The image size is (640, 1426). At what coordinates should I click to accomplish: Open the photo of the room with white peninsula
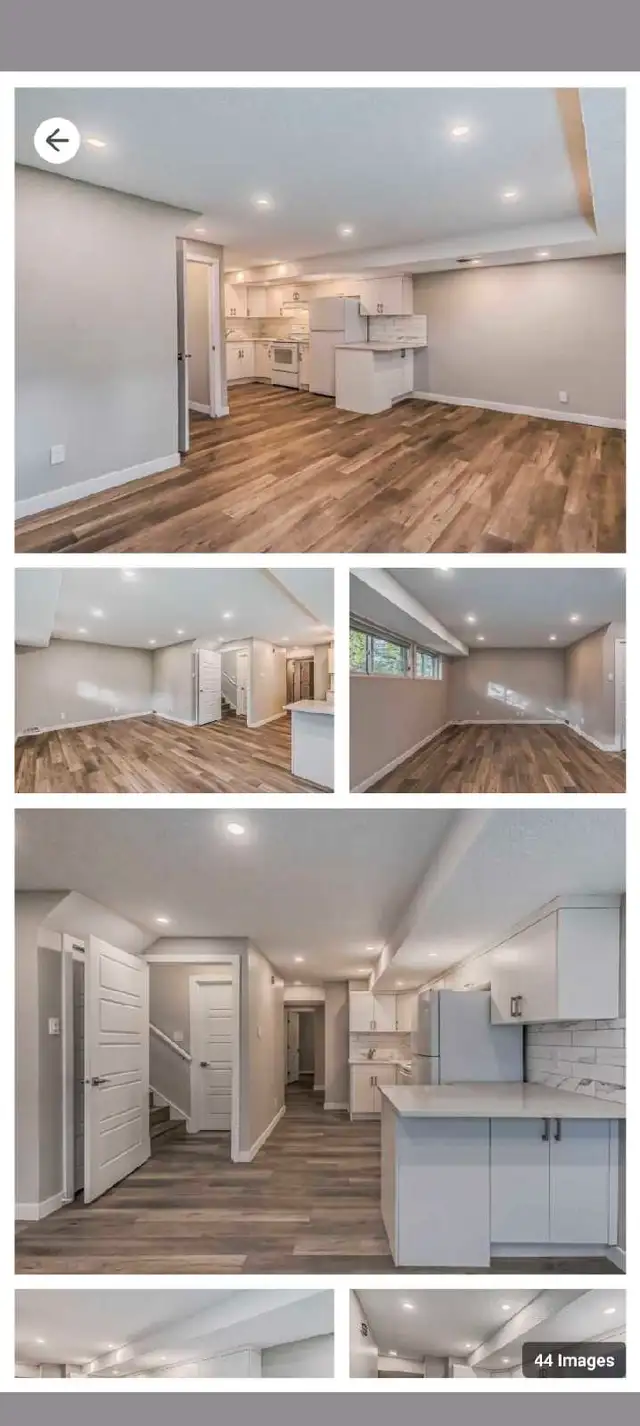pyautogui.click(x=174, y=680)
